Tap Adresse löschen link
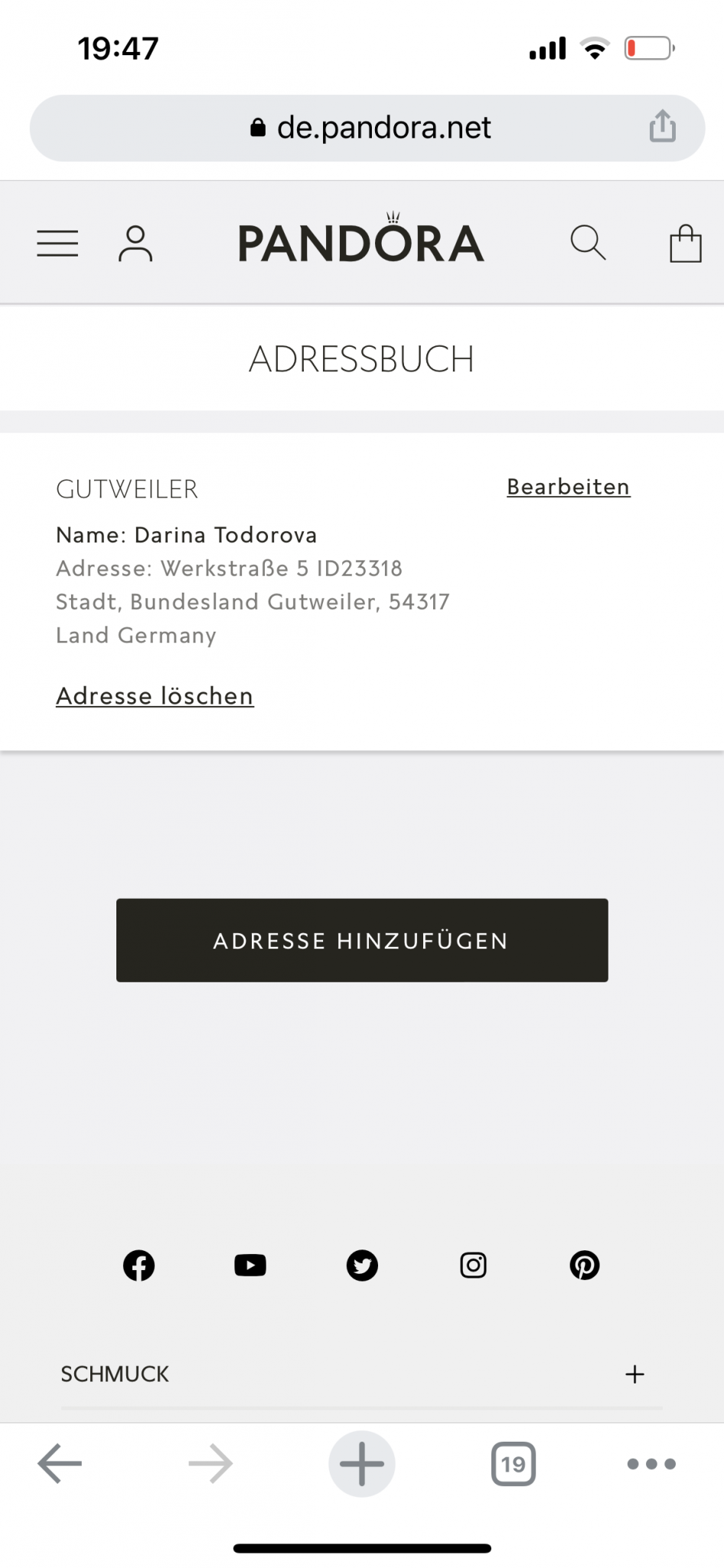The image size is (724, 1568). pyautogui.click(x=155, y=696)
